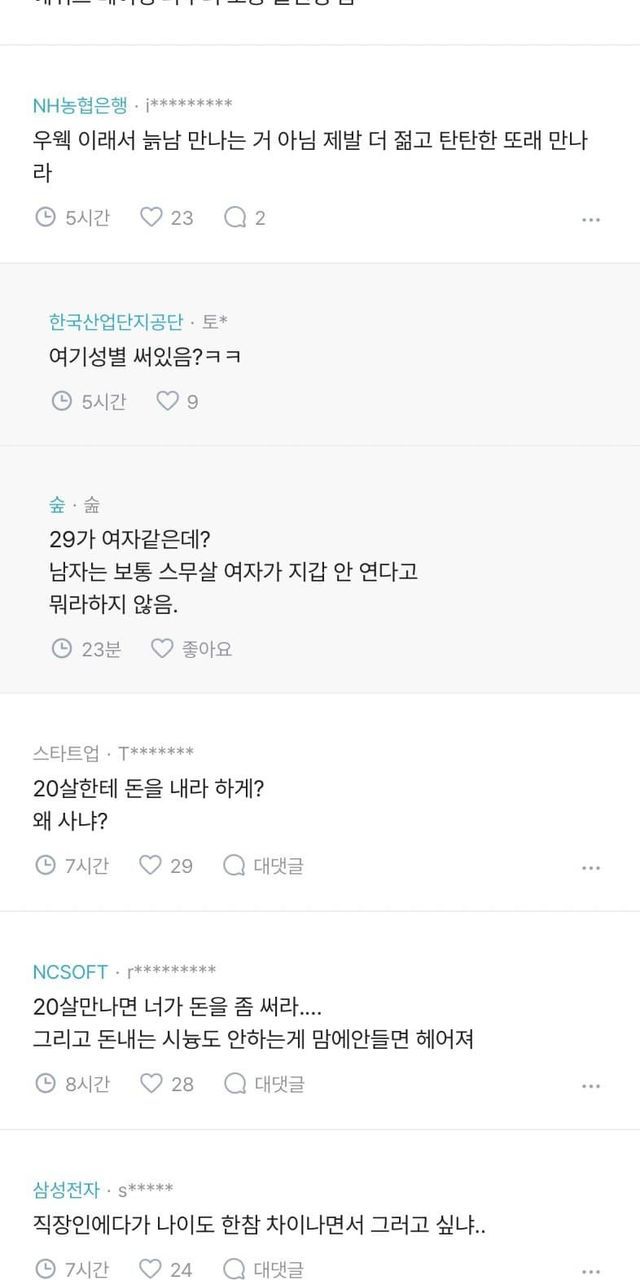
Task: Open overflow menu on NCSOFT comment
Action: (591, 1085)
